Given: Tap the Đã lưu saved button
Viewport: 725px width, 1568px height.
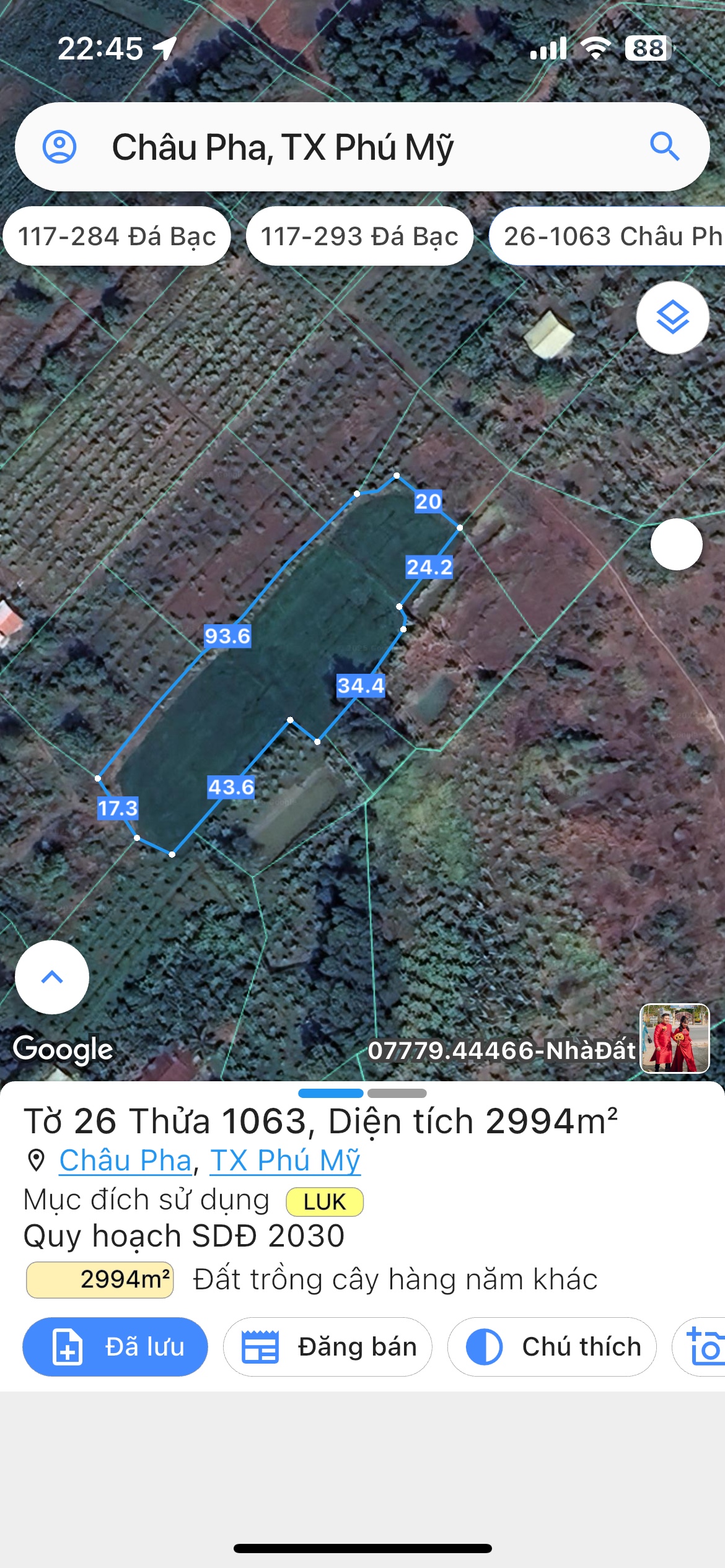Looking at the screenshot, I should click(115, 1347).
